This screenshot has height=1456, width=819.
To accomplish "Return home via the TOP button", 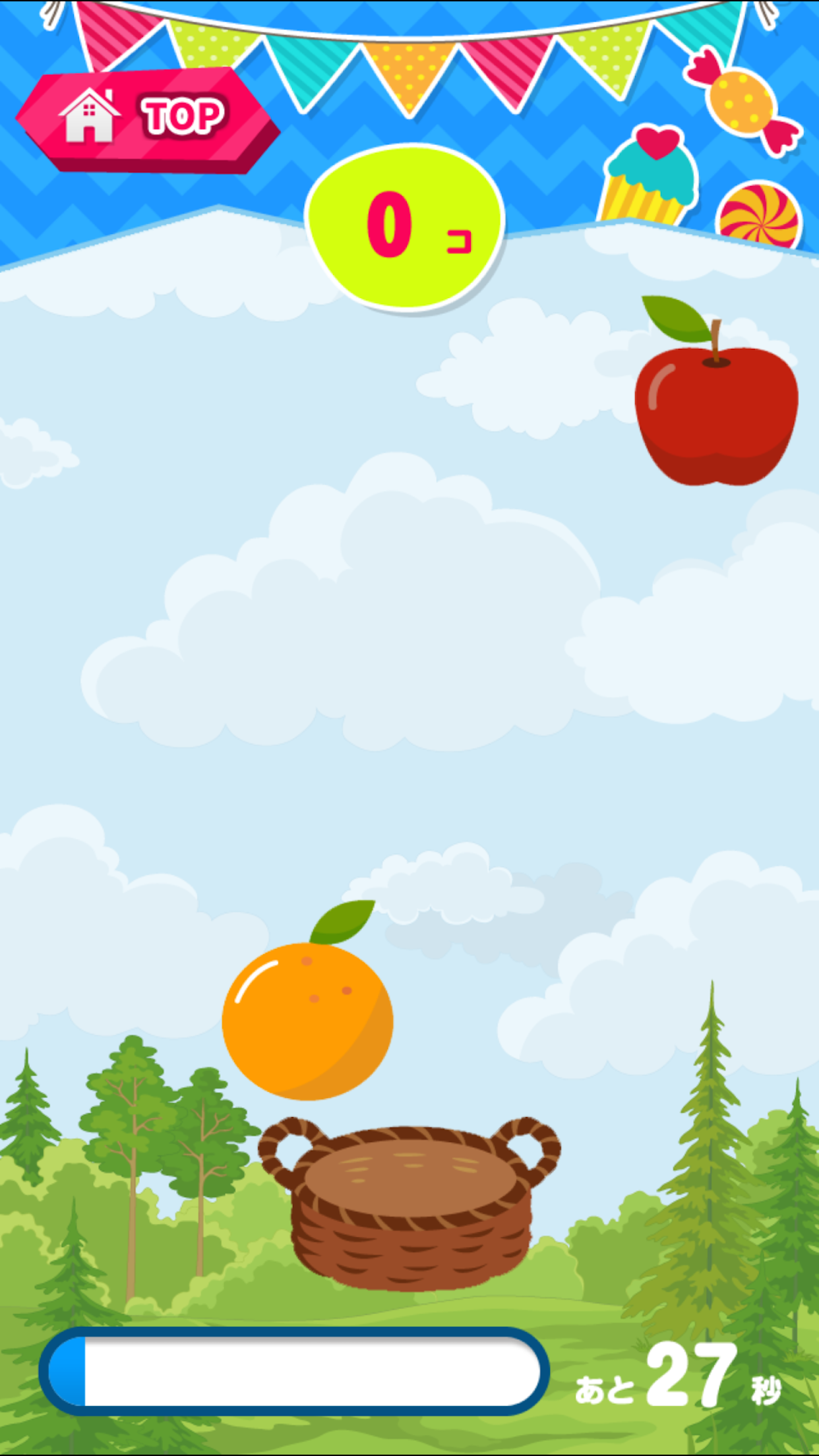I will [148, 120].
